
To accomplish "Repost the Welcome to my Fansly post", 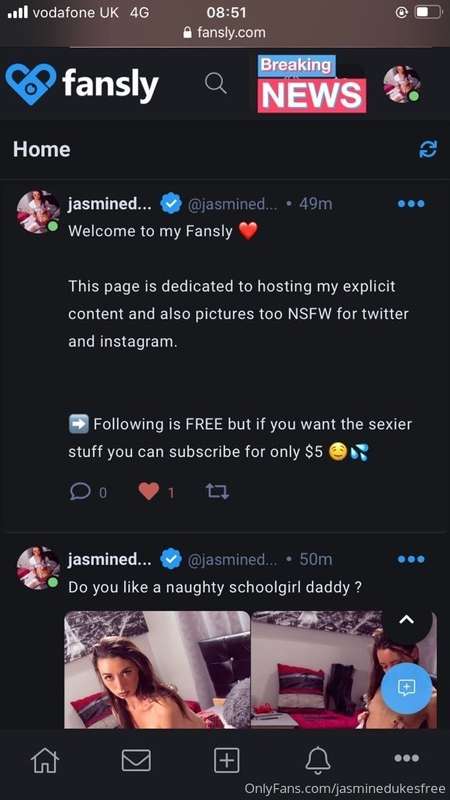I will point(217,492).
